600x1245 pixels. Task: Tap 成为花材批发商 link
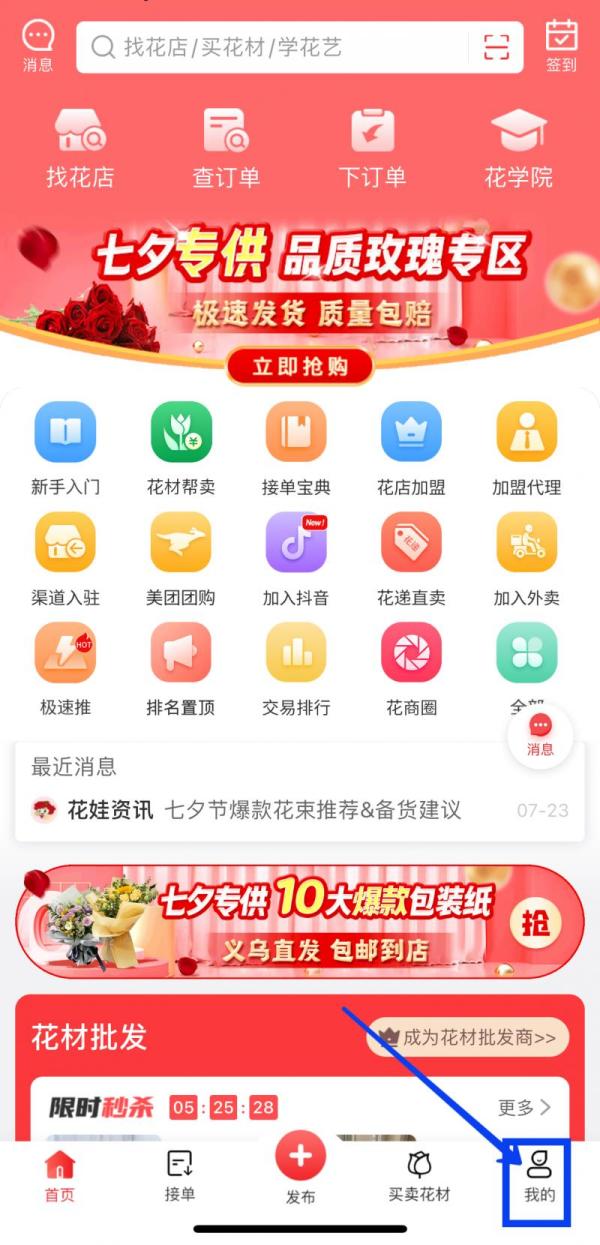click(x=468, y=1037)
